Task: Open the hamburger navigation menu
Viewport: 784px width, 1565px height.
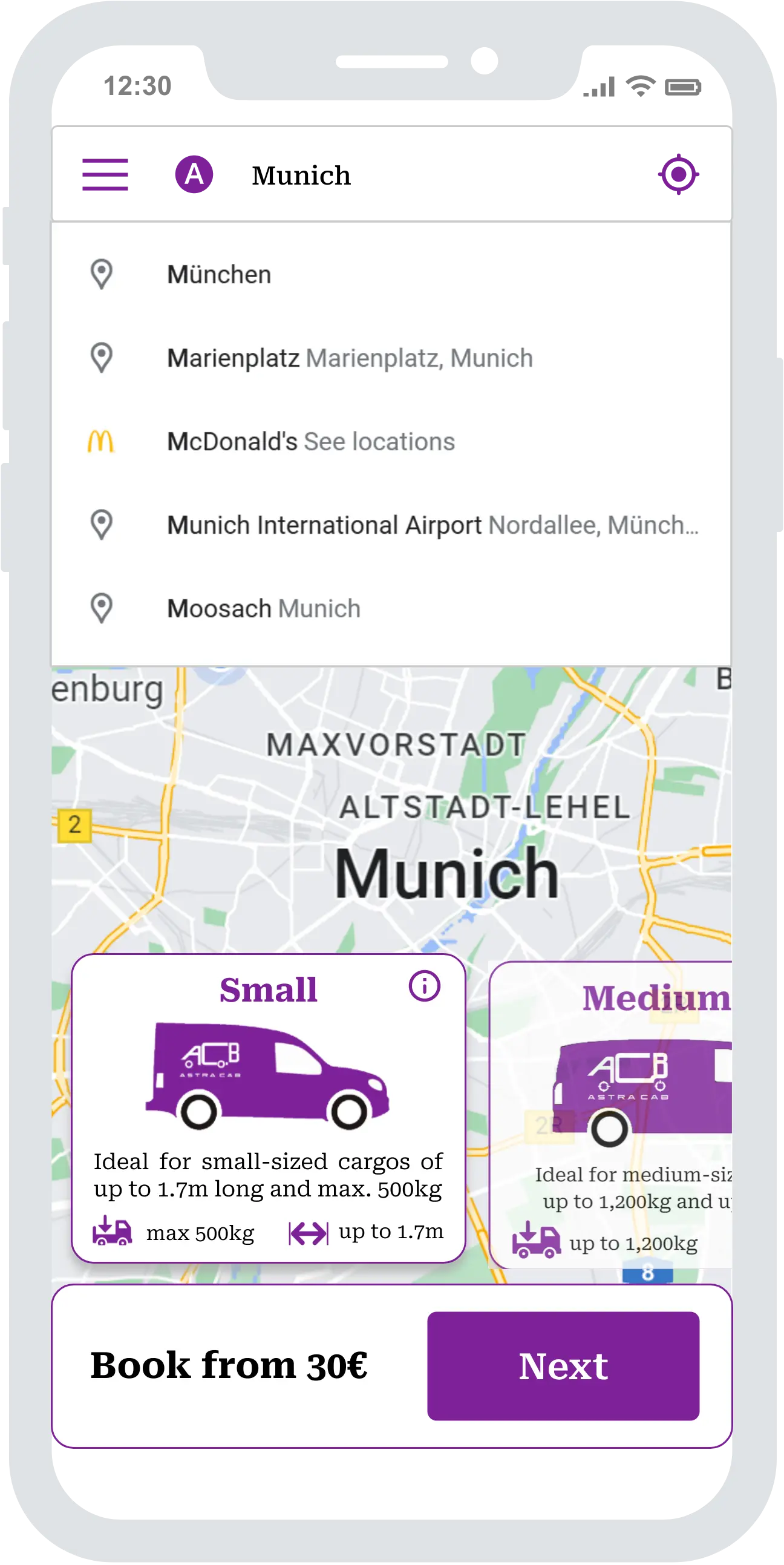Action: click(106, 174)
